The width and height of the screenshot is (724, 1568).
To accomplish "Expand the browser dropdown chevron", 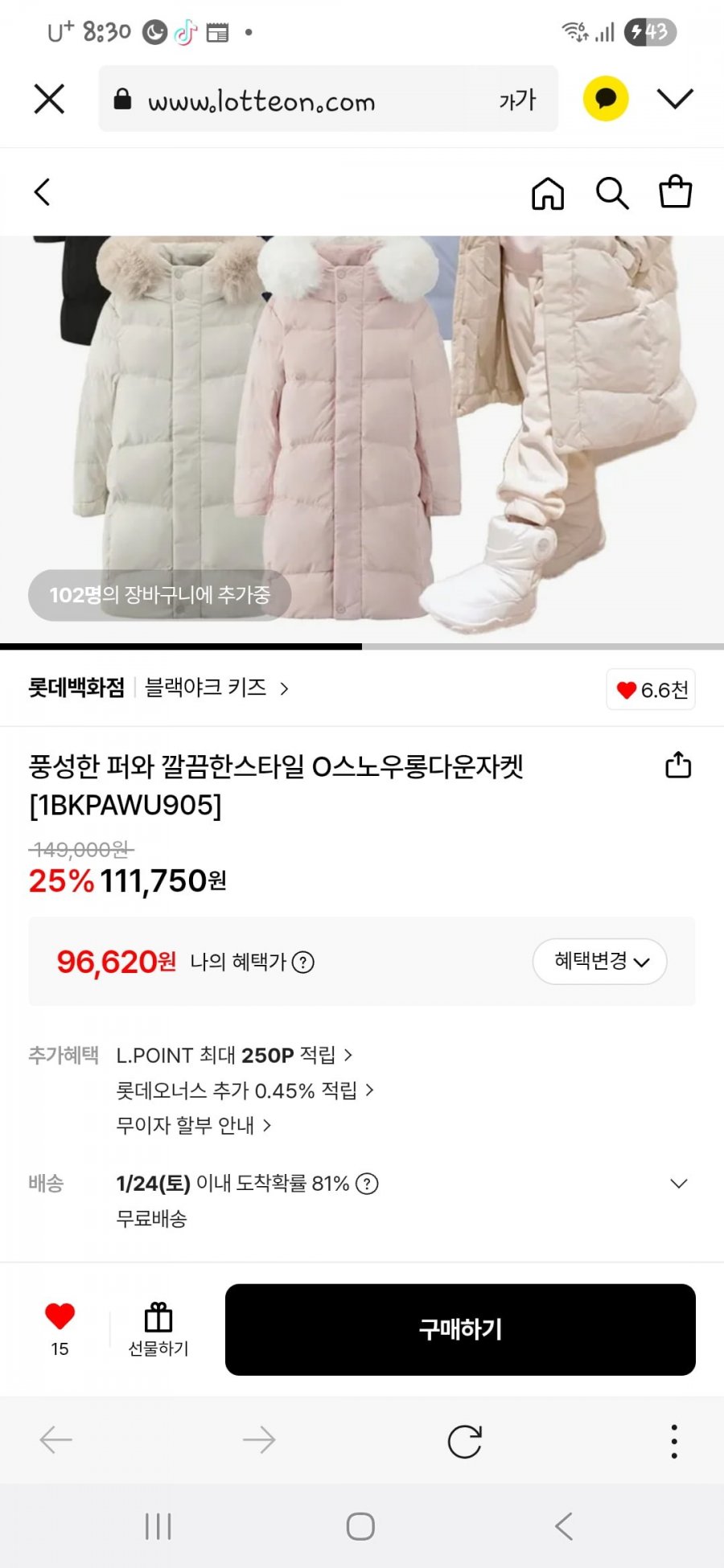I will 674,99.
